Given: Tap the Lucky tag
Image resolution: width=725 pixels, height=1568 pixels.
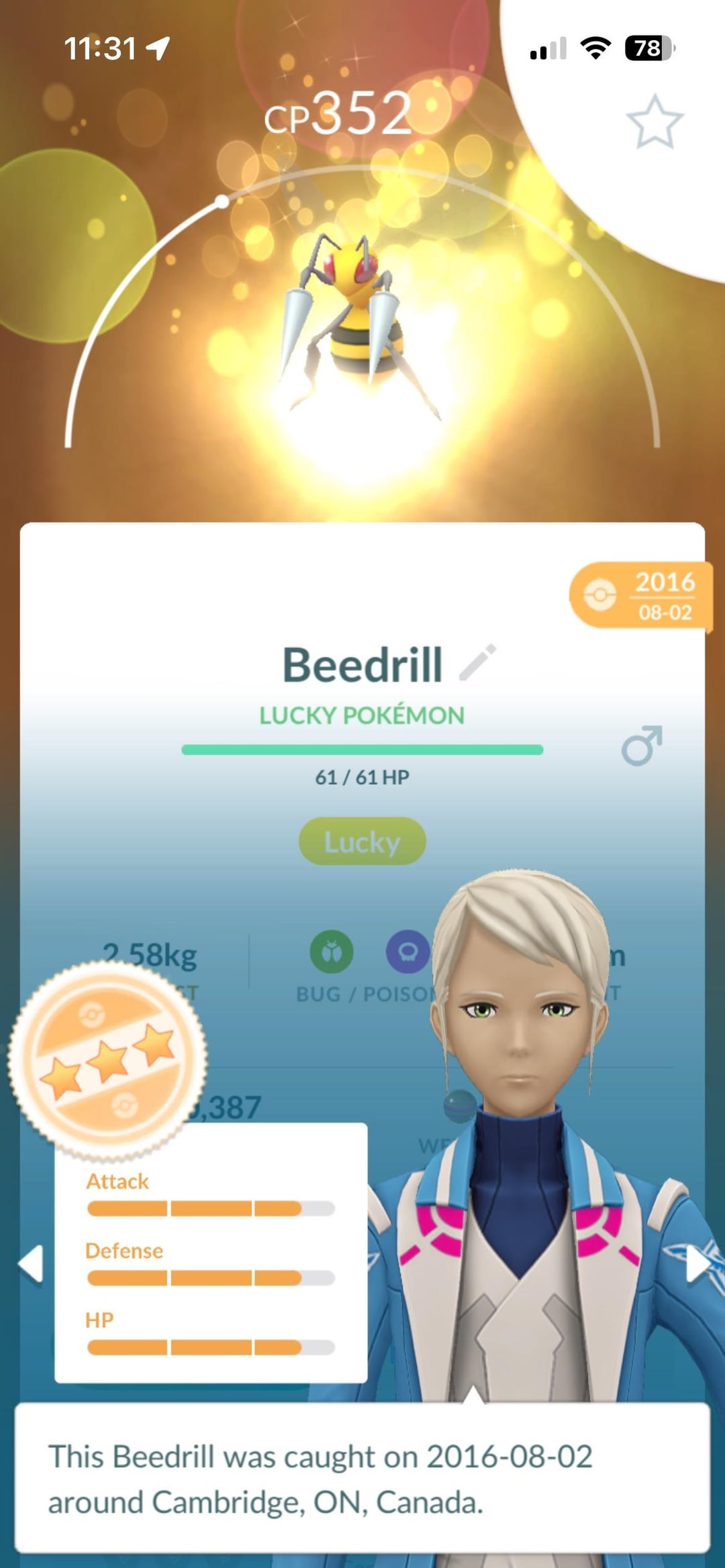Looking at the screenshot, I should click(362, 841).
